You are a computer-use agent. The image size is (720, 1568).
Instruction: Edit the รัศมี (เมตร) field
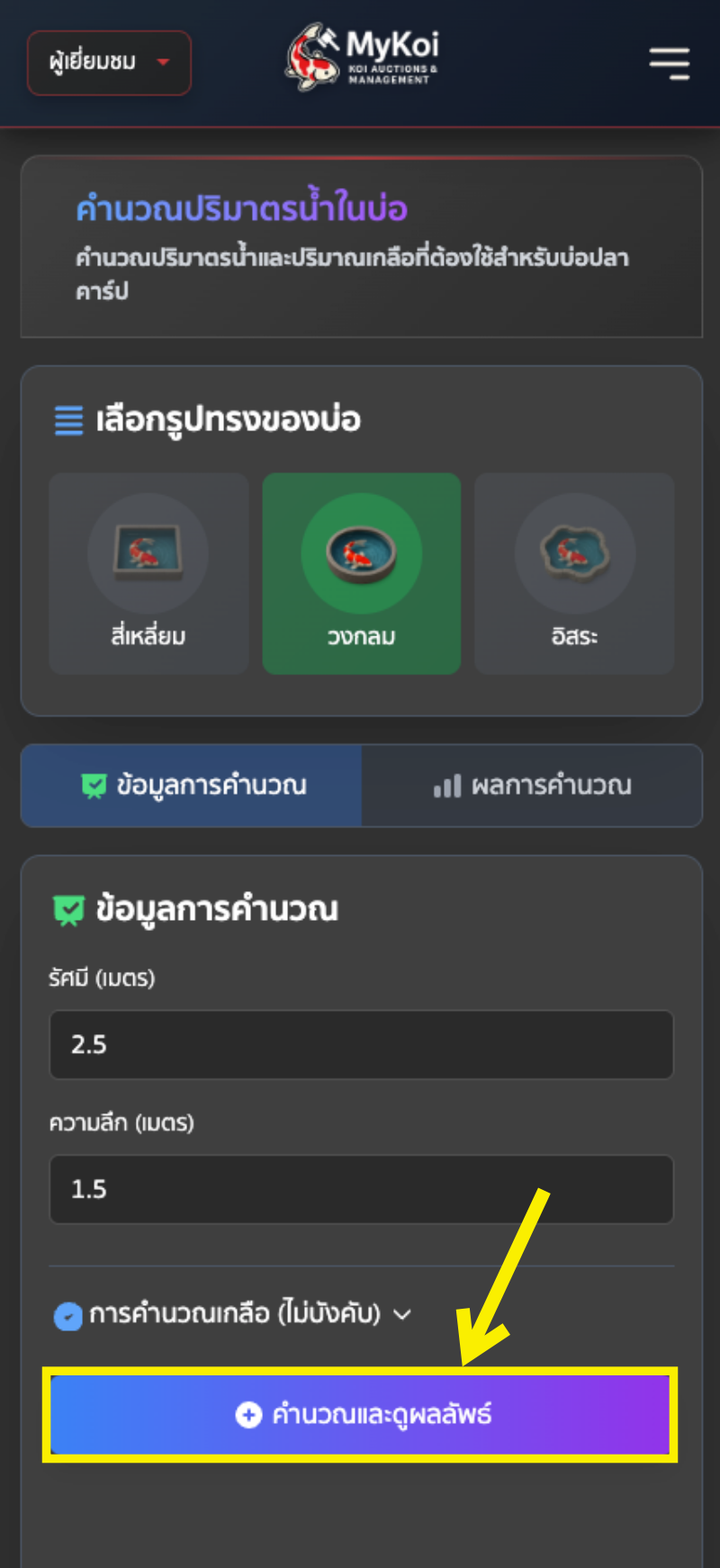(361, 1044)
